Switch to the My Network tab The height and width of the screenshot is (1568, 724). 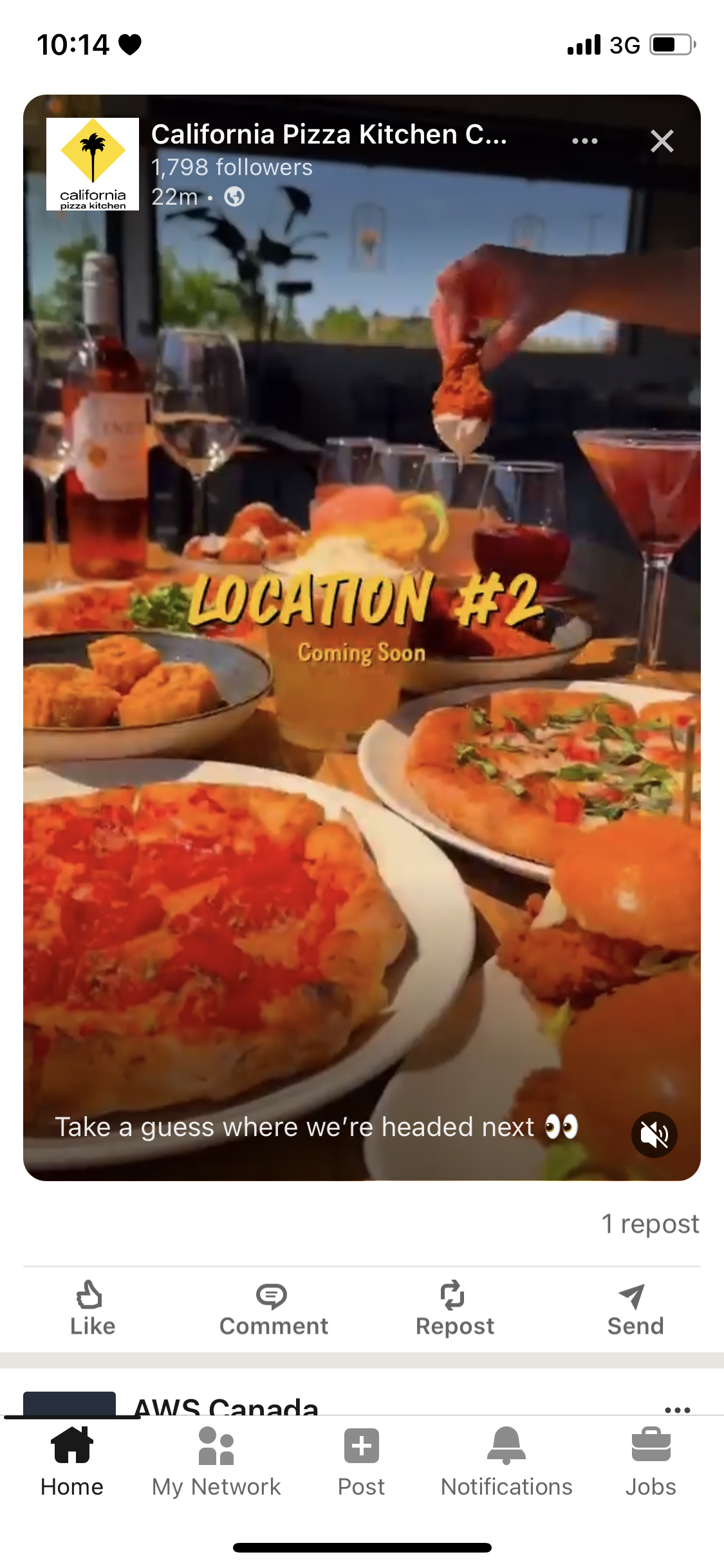(216, 1462)
